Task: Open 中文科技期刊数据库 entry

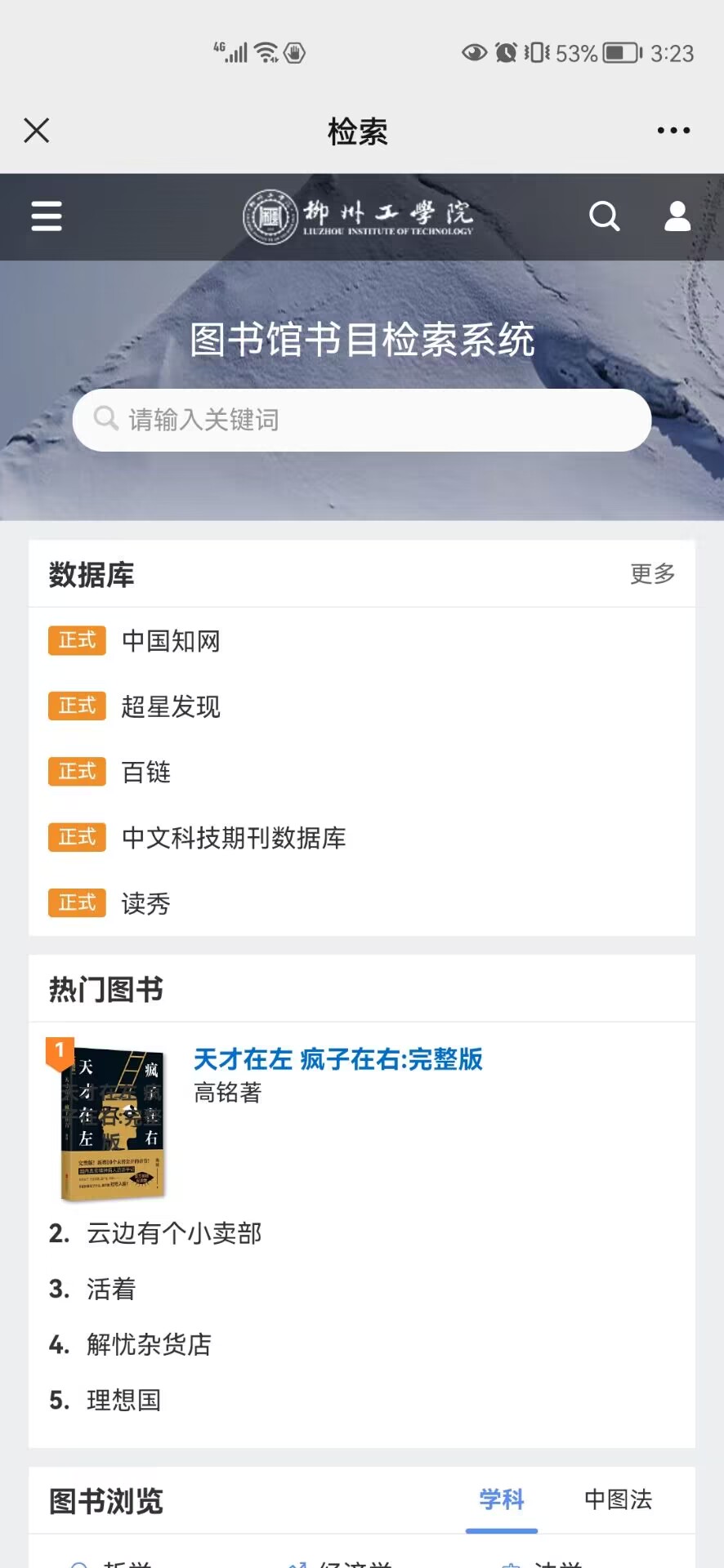Action: click(x=234, y=838)
